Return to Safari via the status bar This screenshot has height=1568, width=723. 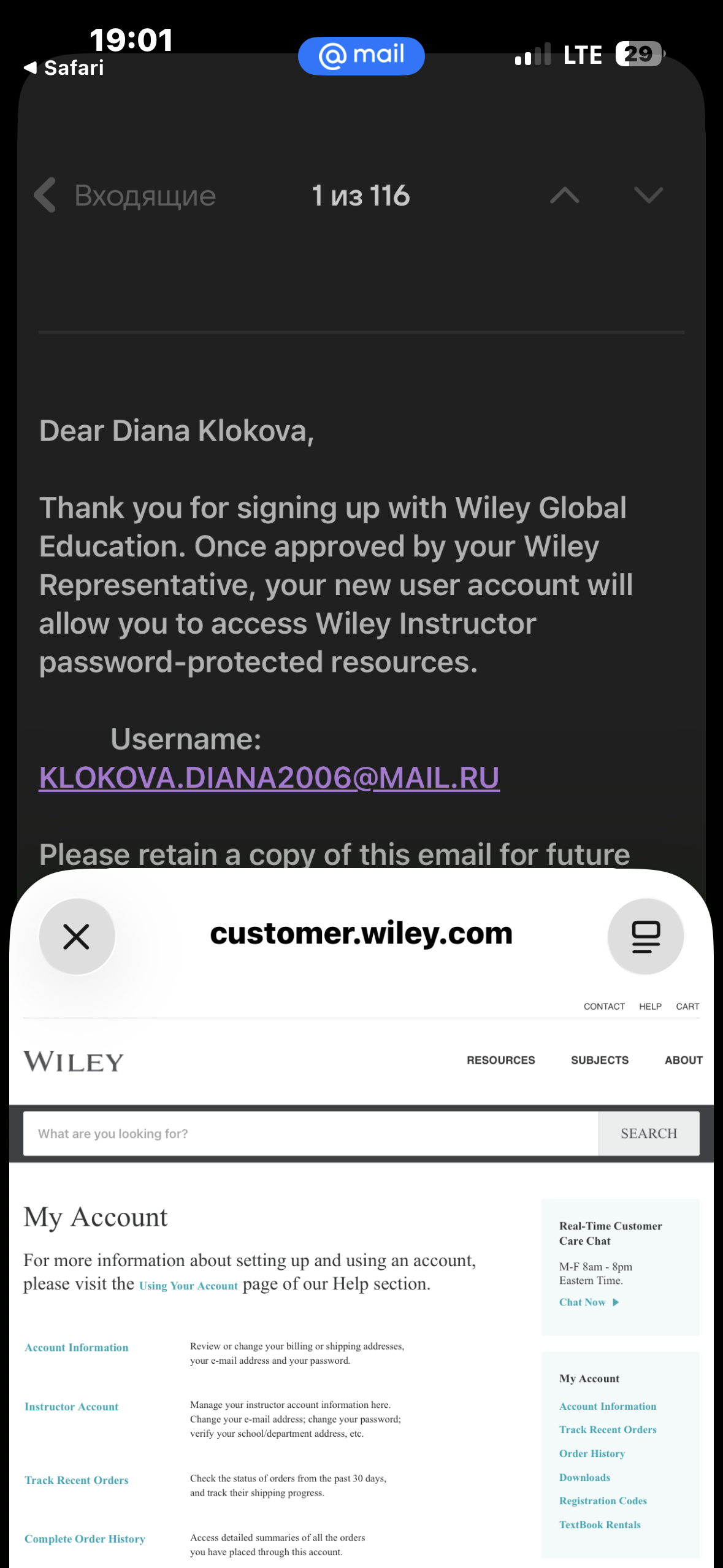tap(64, 67)
